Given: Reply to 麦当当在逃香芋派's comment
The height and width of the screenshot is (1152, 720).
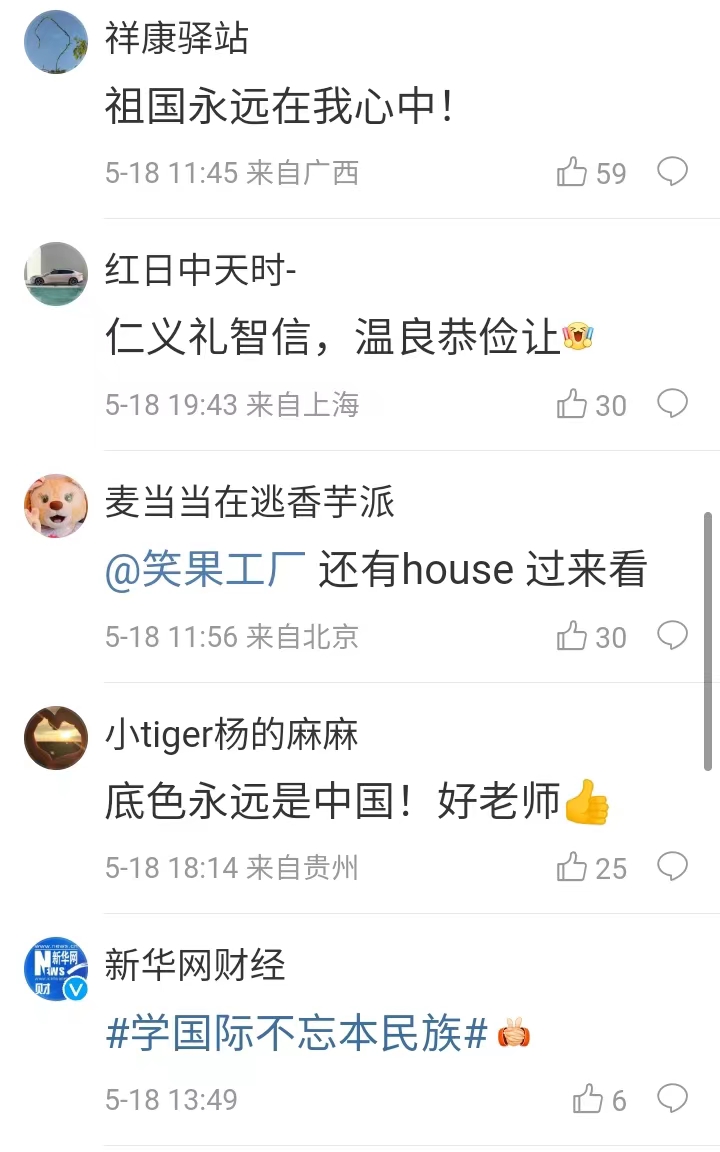Looking at the screenshot, I should 672,636.
